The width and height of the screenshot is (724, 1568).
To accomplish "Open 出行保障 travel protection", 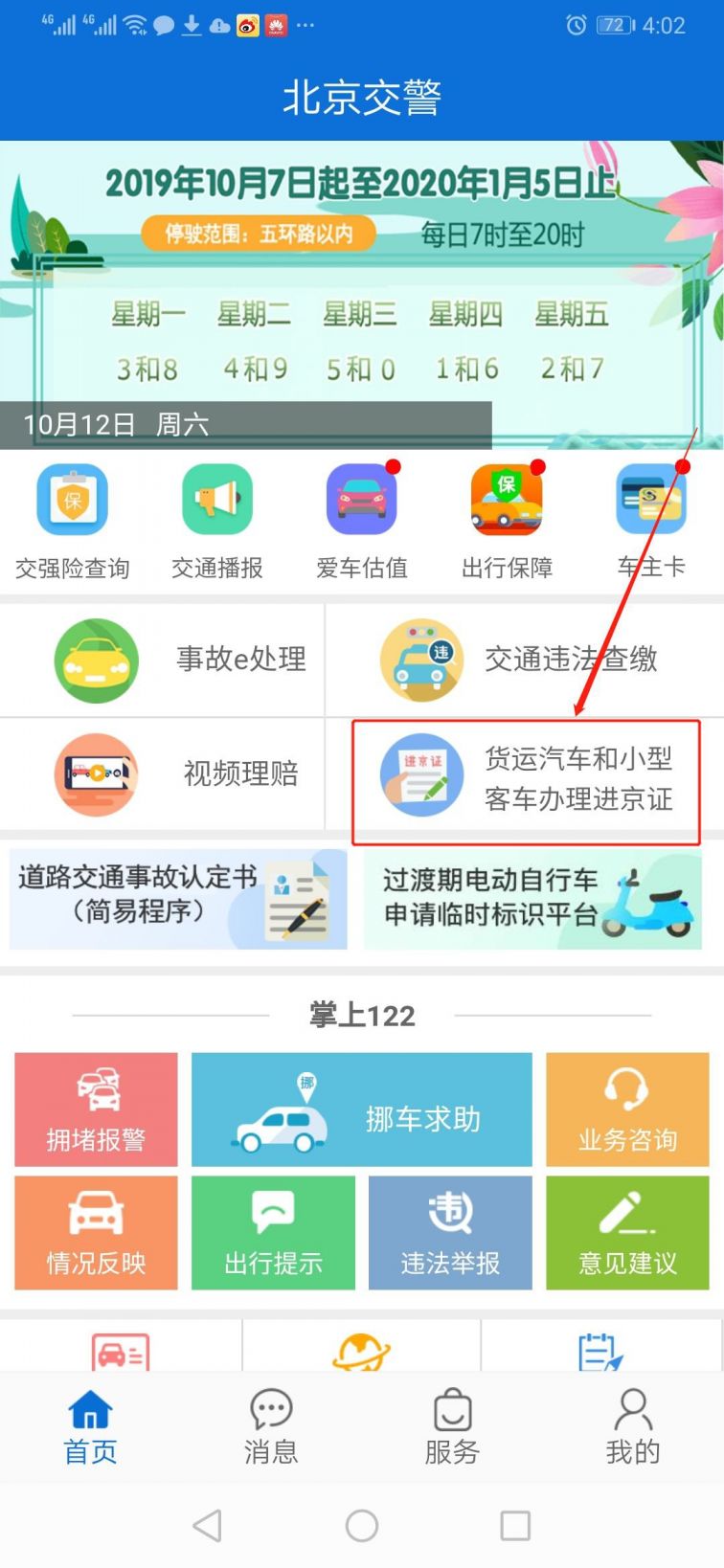I will pyautogui.click(x=507, y=523).
